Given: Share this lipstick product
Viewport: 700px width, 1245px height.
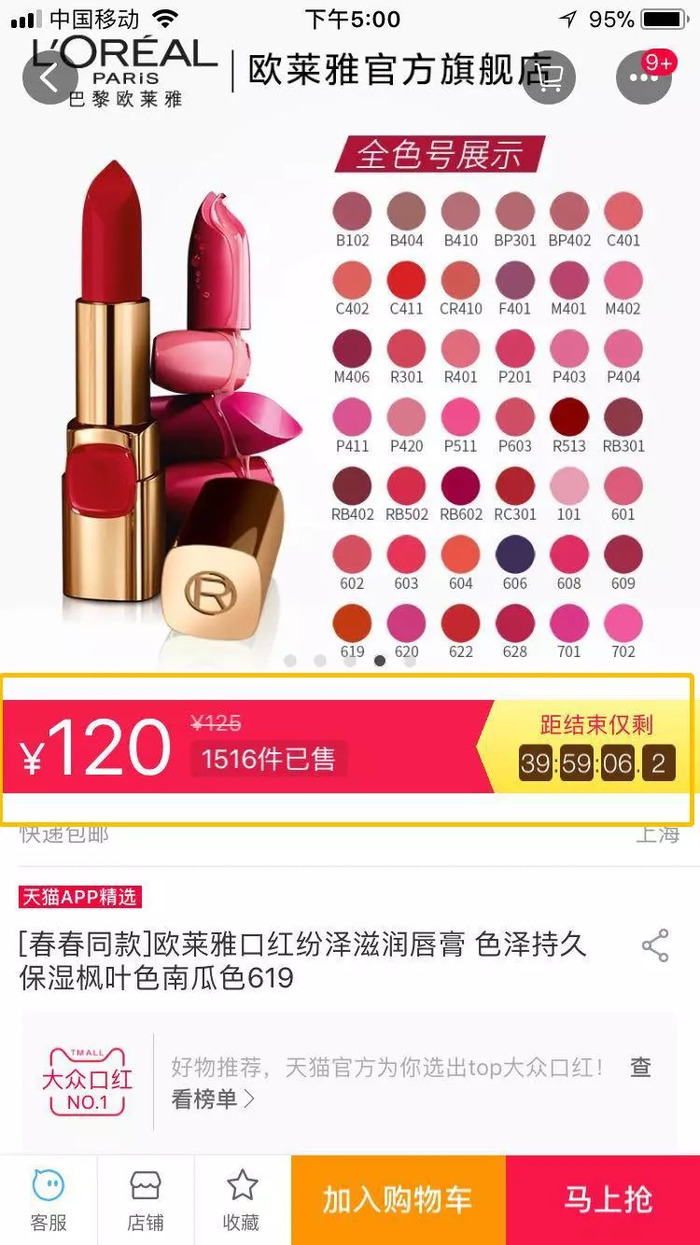Looking at the screenshot, I should coord(655,946).
